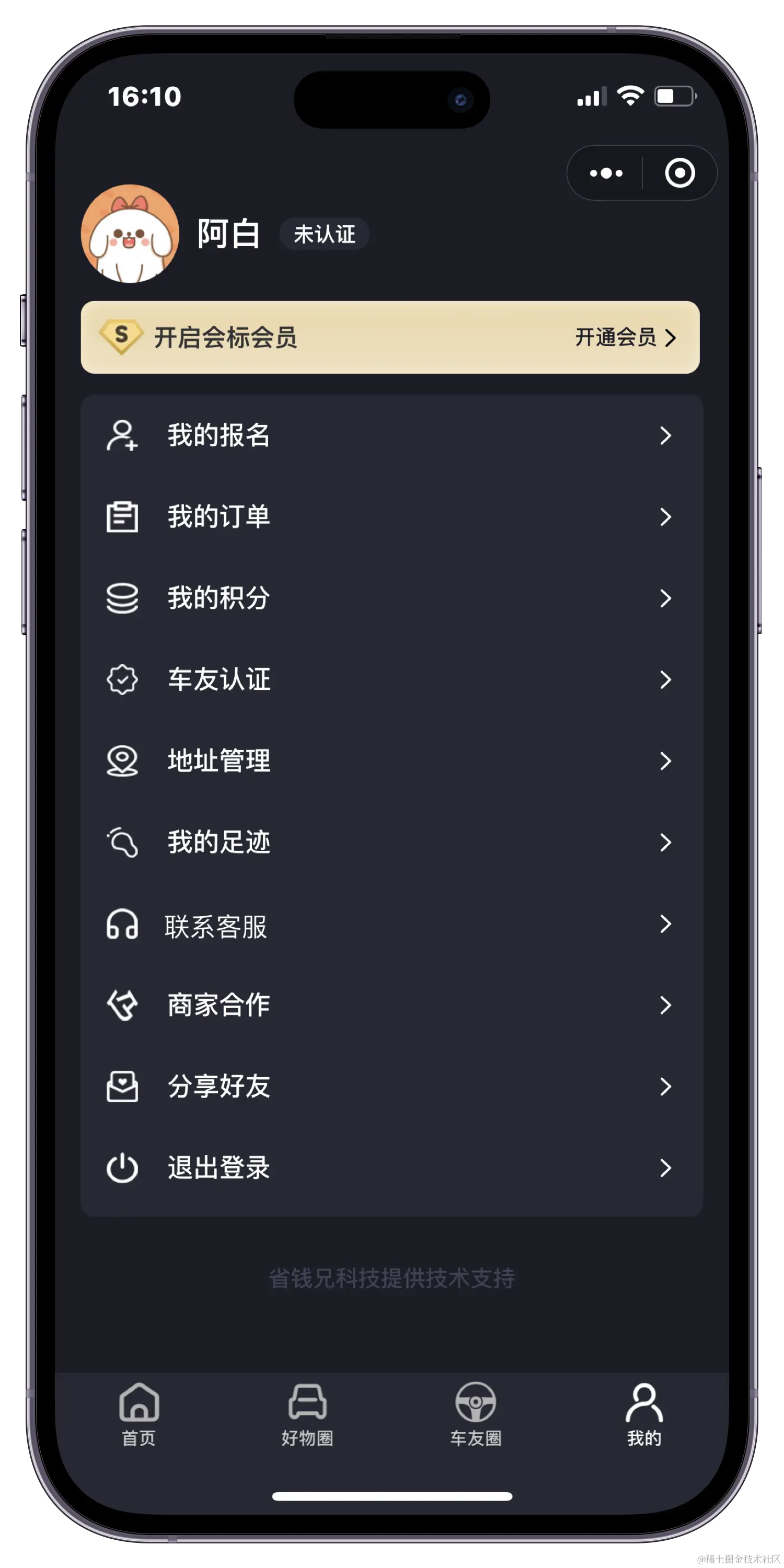The image size is (784, 1568).
Task: Close the mini program with the circle icon
Action: (679, 174)
